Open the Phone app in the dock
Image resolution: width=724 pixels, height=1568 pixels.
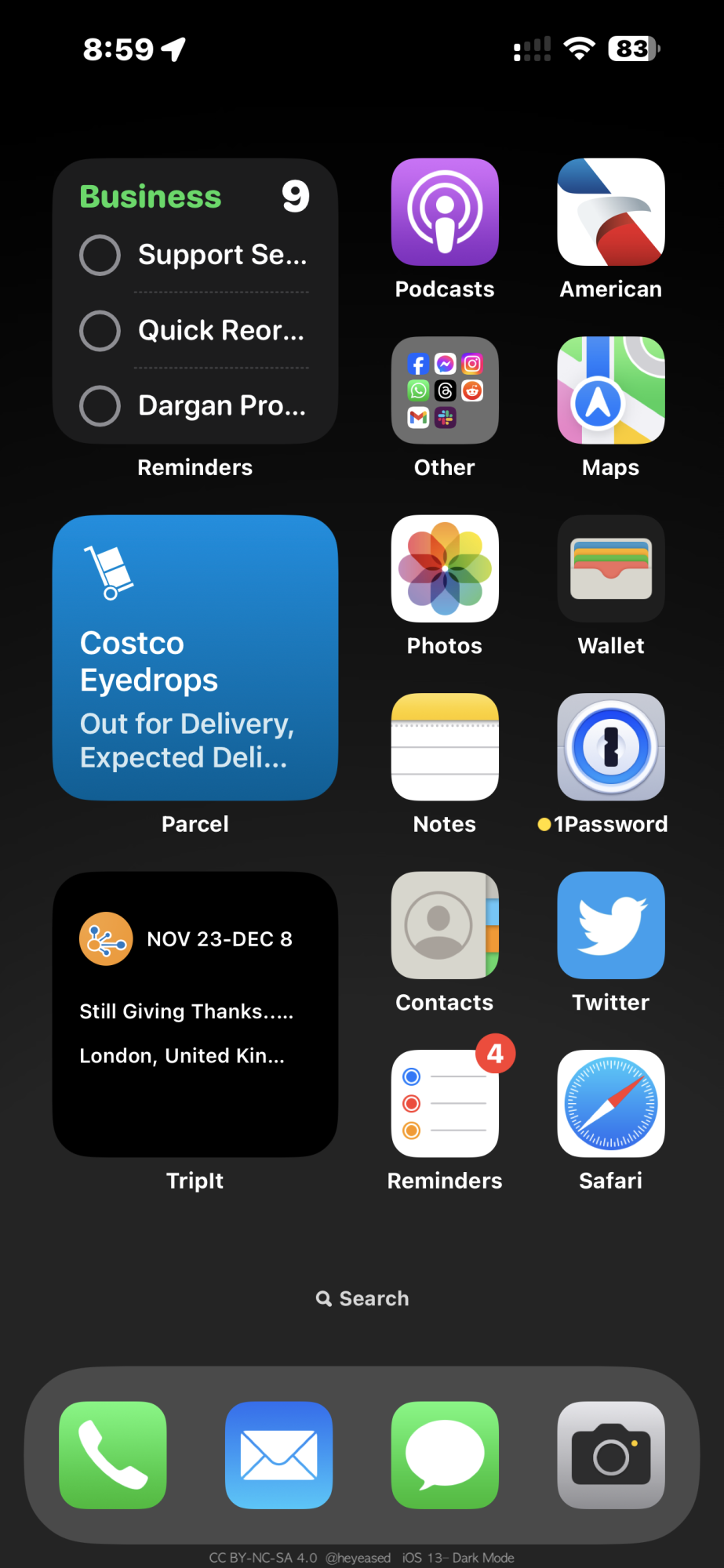point(113,1455)
